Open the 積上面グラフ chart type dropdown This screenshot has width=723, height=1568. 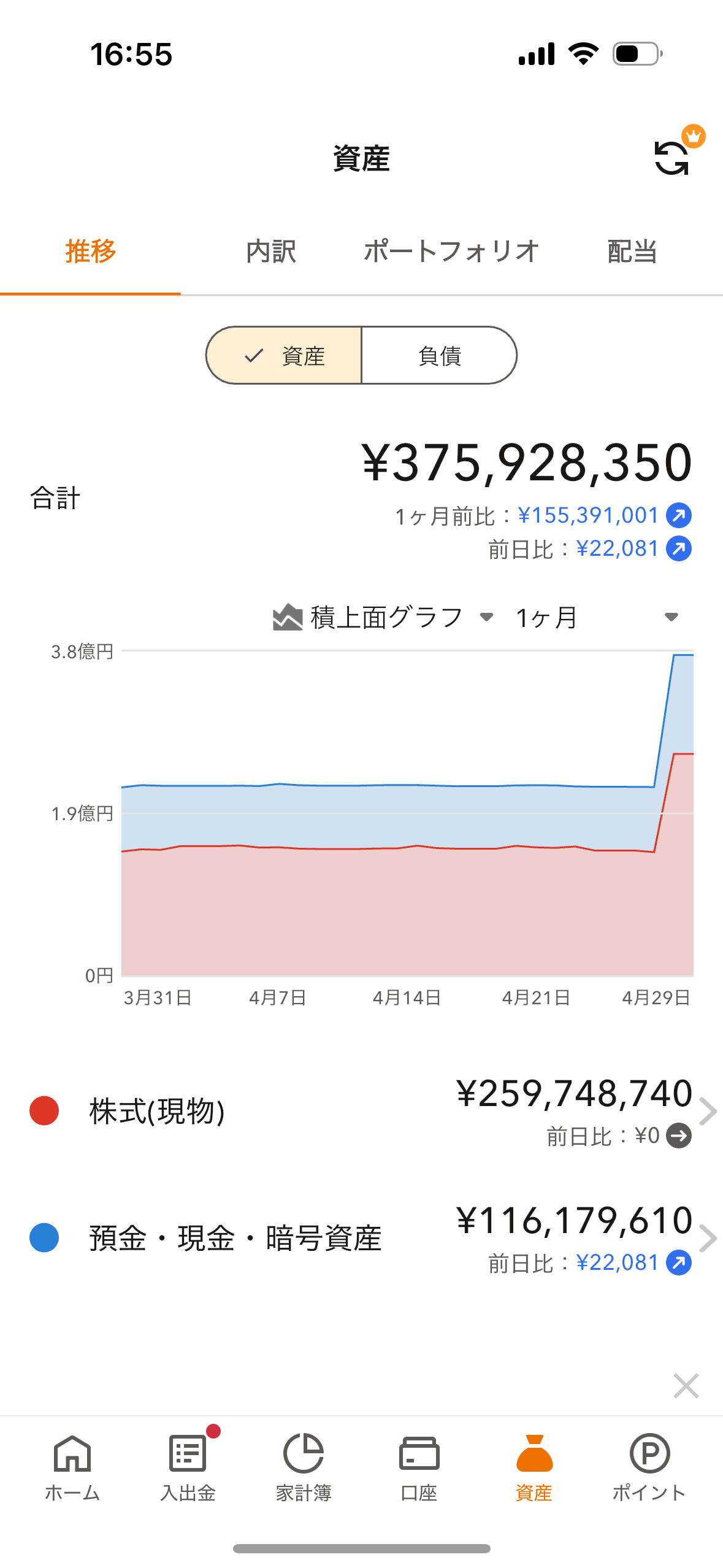point(384,617)
